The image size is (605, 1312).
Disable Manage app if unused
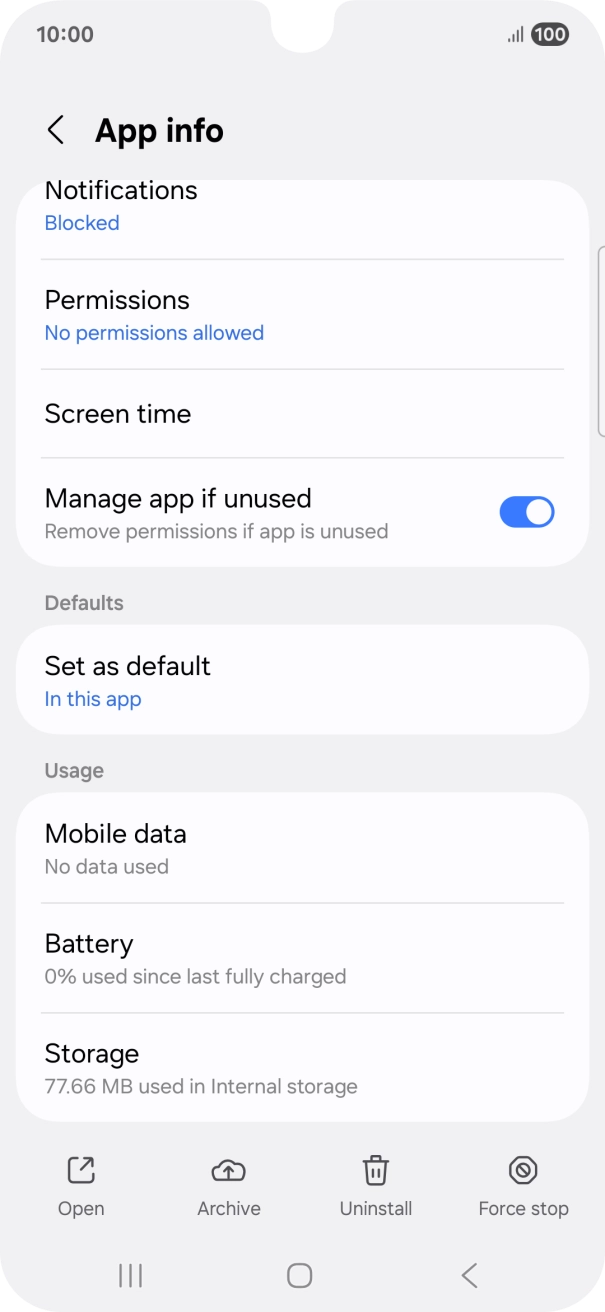click(526, 513)
